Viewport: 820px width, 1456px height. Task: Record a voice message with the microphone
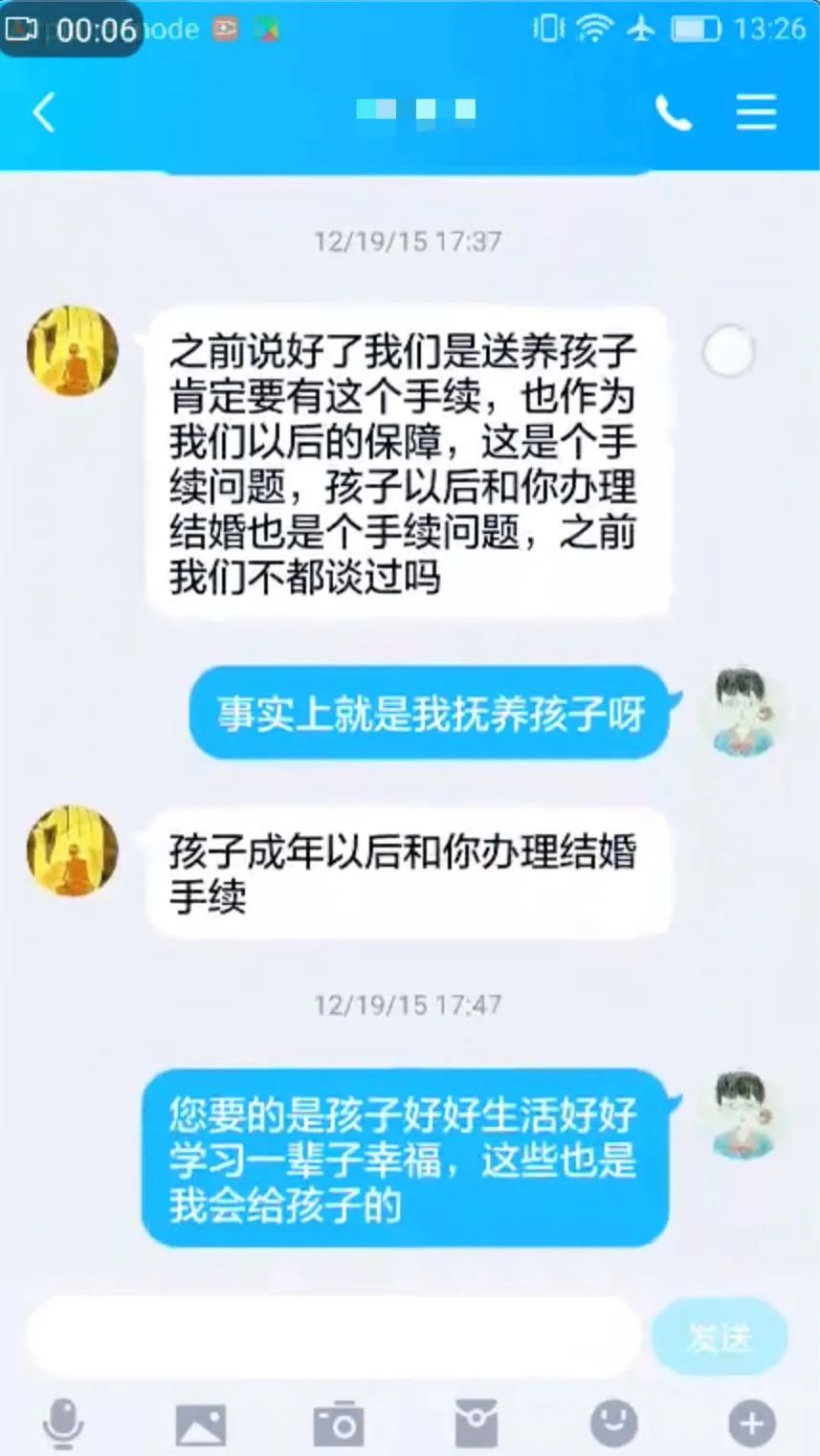(x=63, y=1423)
